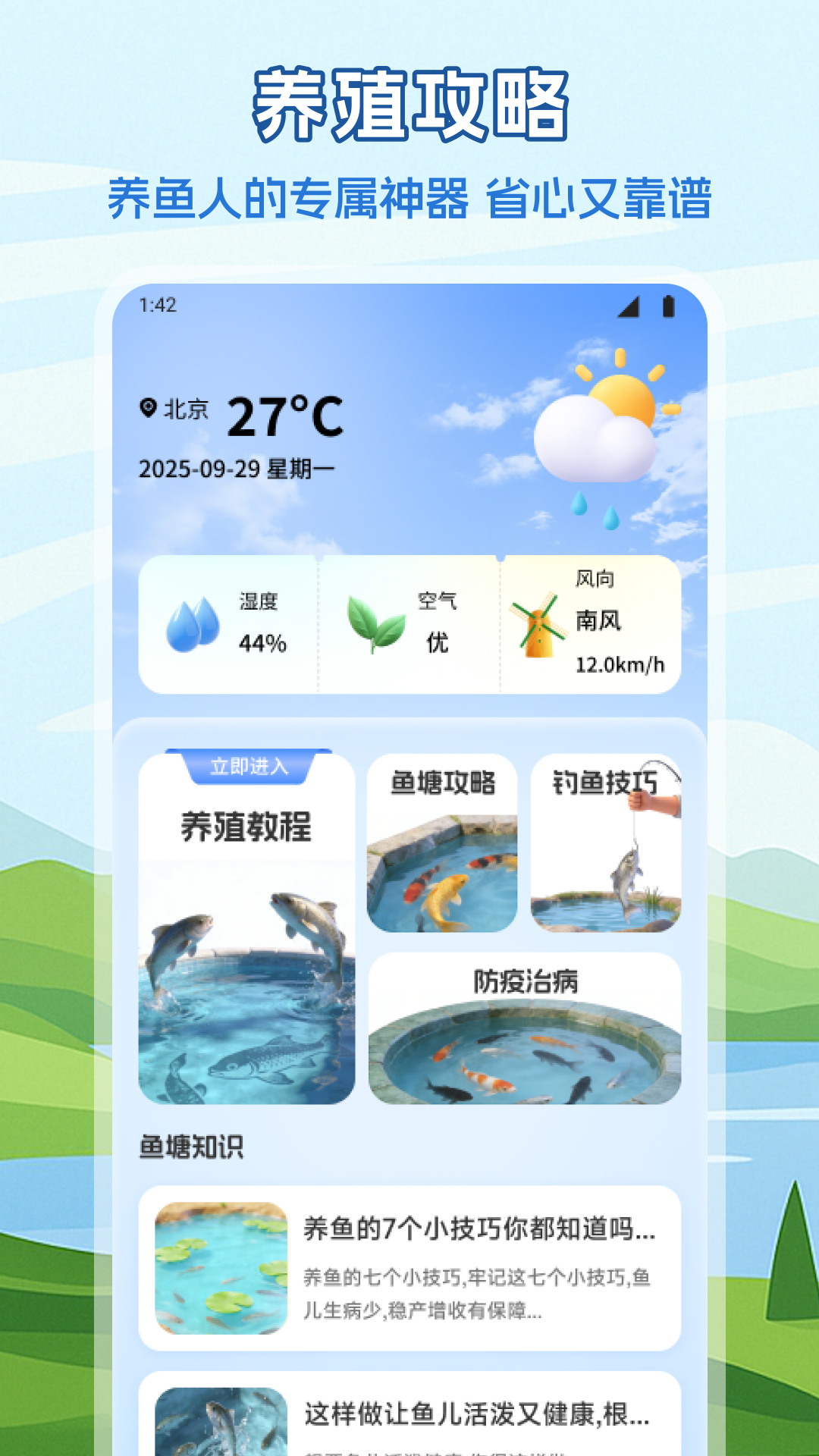Tap the battery icon in status bar
Screen dimensions: 819x1456
669,306
